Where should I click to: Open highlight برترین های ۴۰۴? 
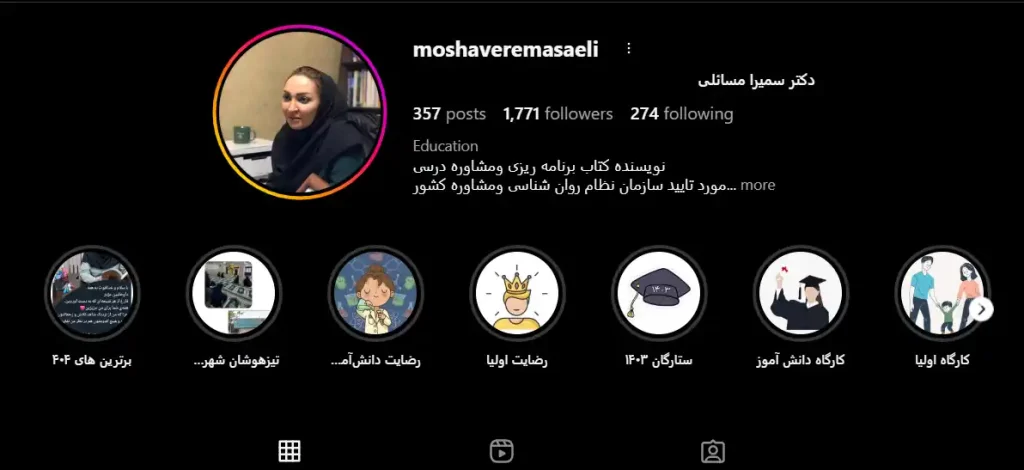point(92,293)
